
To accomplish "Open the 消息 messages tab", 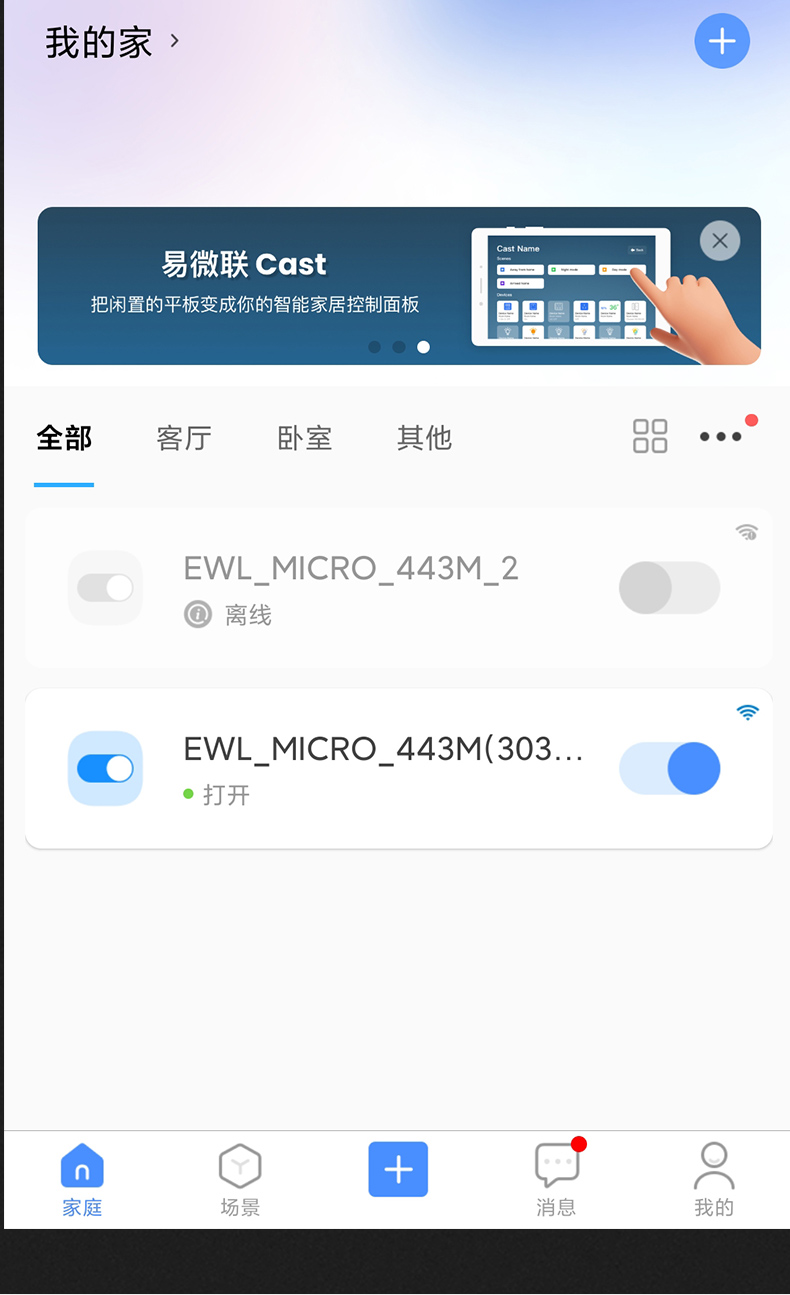I will tap(556, 1180).
